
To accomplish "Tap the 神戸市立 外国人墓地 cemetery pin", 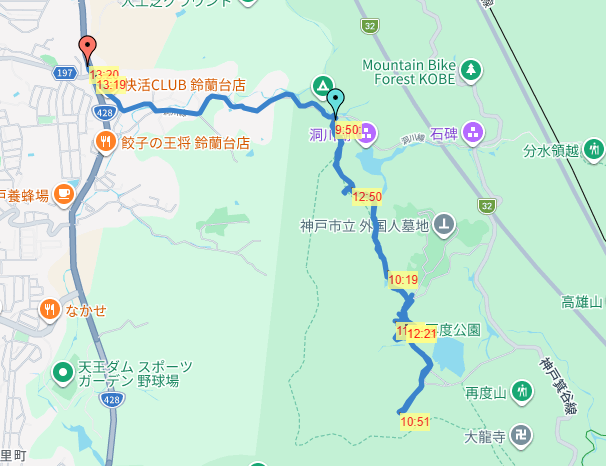I will pos(444,225).
